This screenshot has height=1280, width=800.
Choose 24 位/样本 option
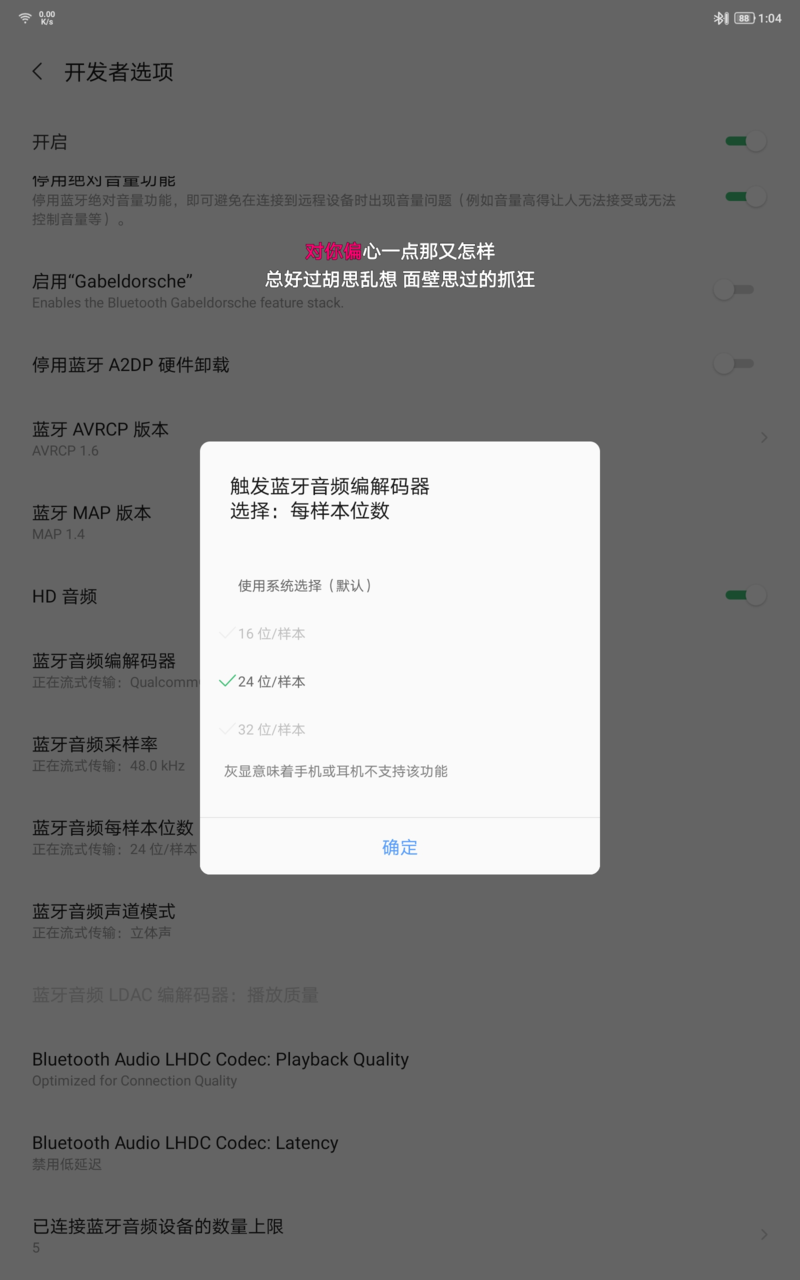click(x=400, y=681)
